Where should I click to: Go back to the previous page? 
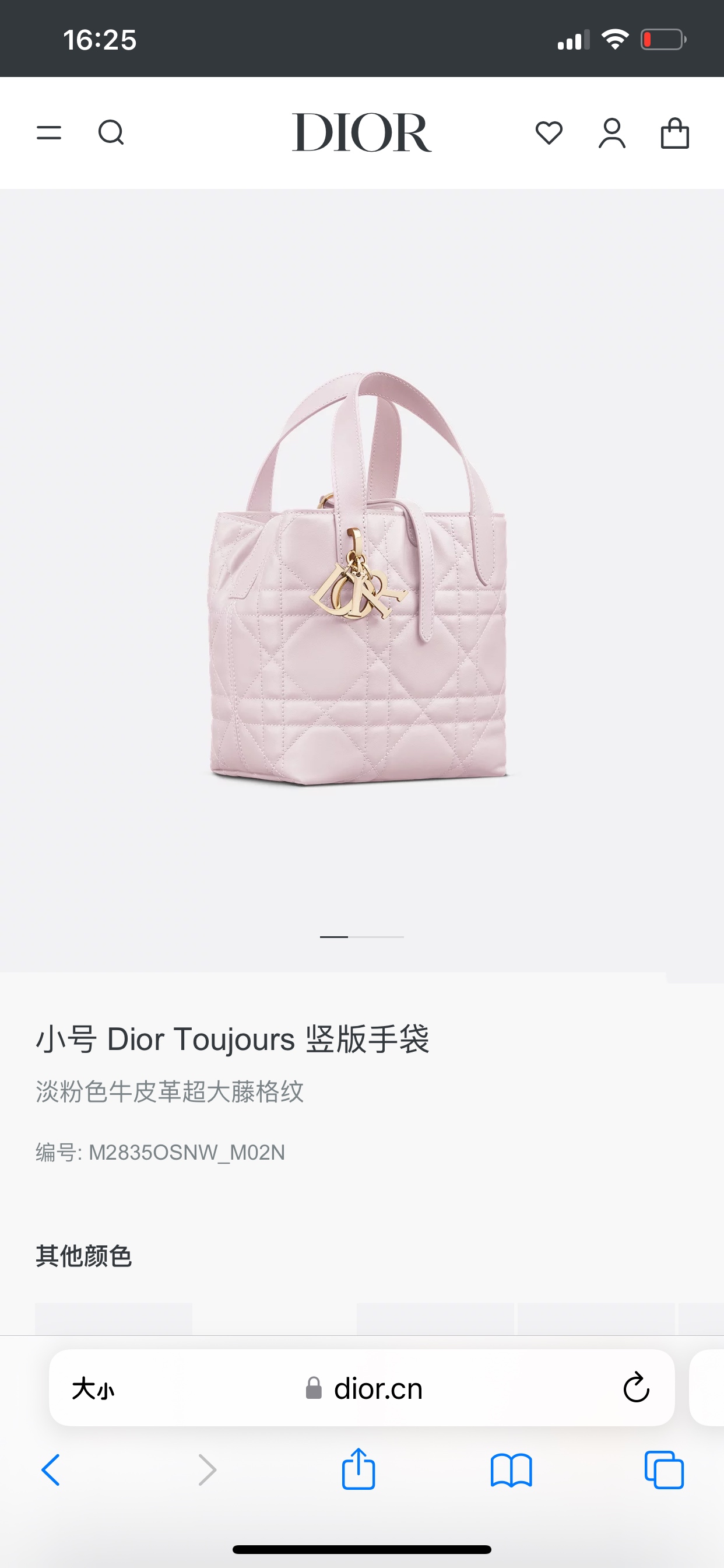click(x=51, y=1471)
